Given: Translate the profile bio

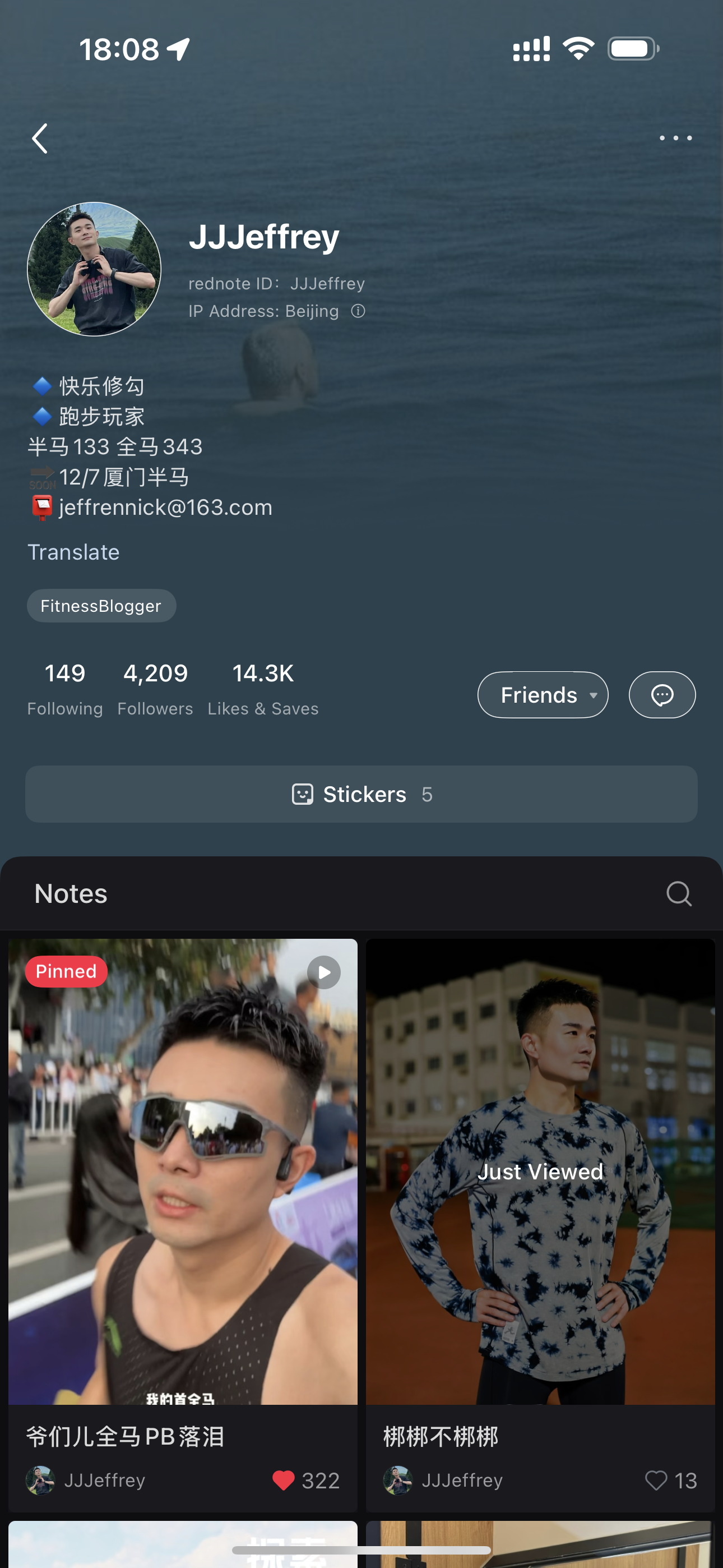Looking at the screenshot, I should (x=73, y=552).
